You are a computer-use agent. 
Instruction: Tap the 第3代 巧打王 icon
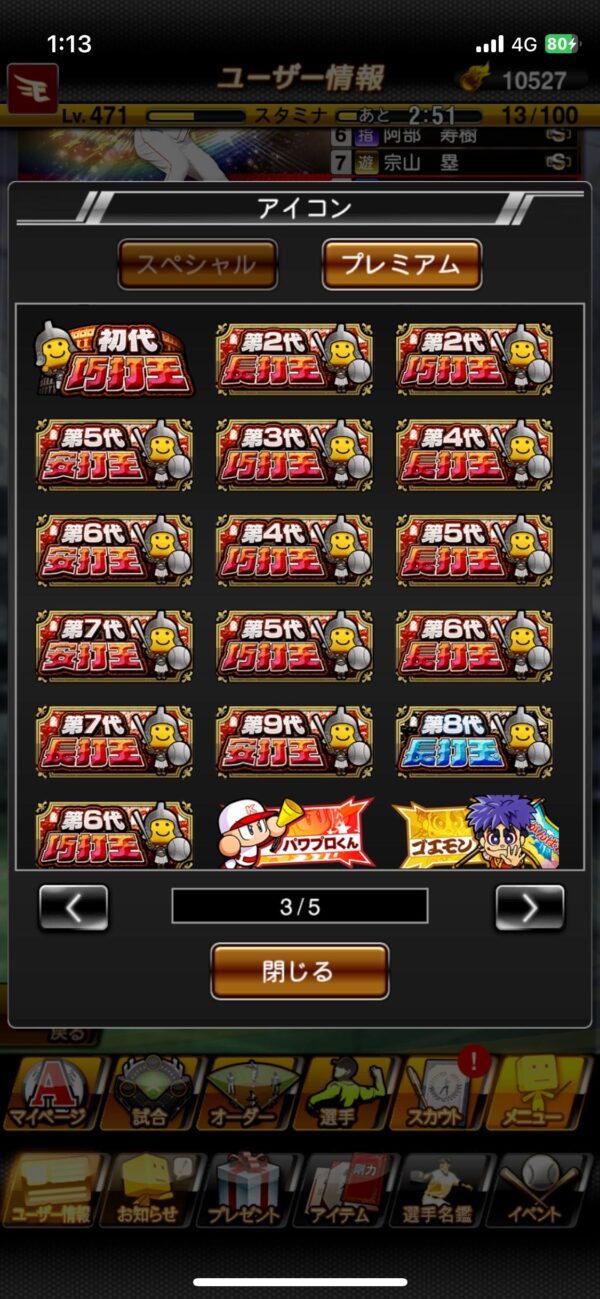(x=294, y=454)
